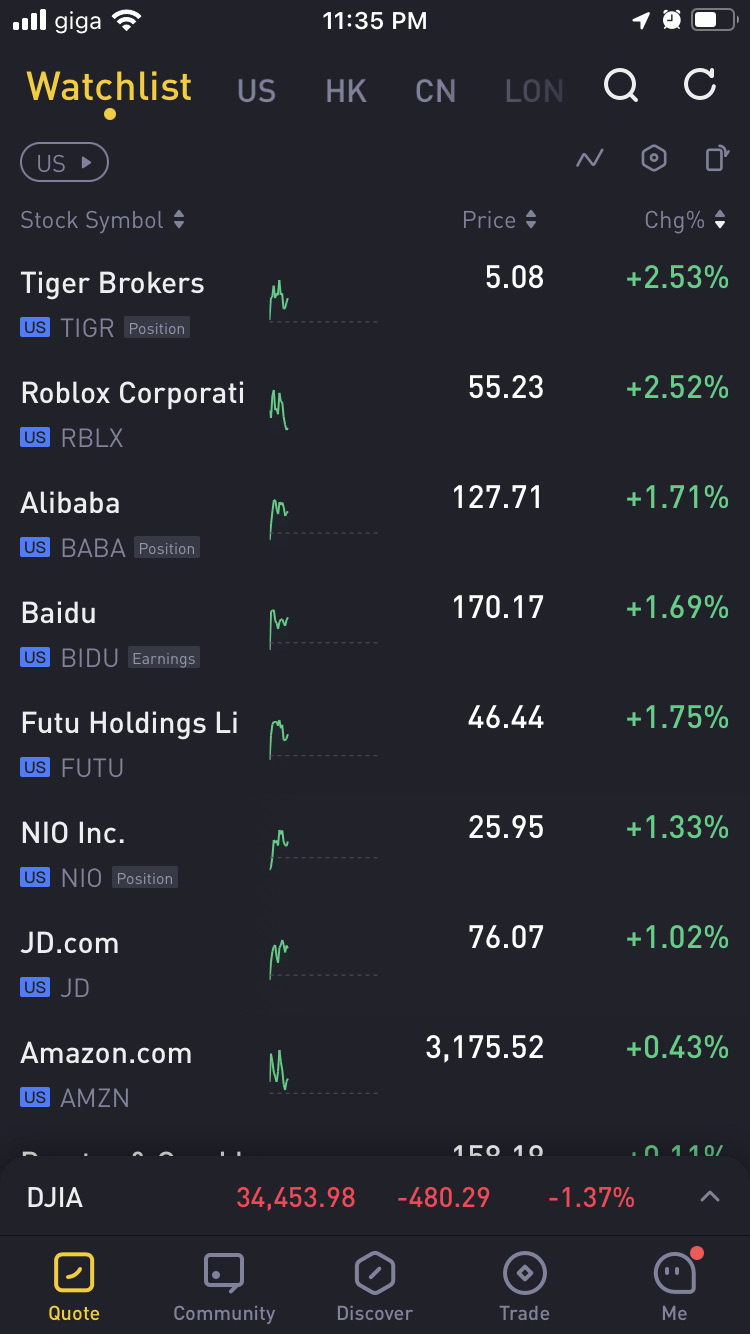Open watchlist settings hexagon icon
Image resolution: width=750 pixels, height=1334 pixels.
[x=653, y=159]
